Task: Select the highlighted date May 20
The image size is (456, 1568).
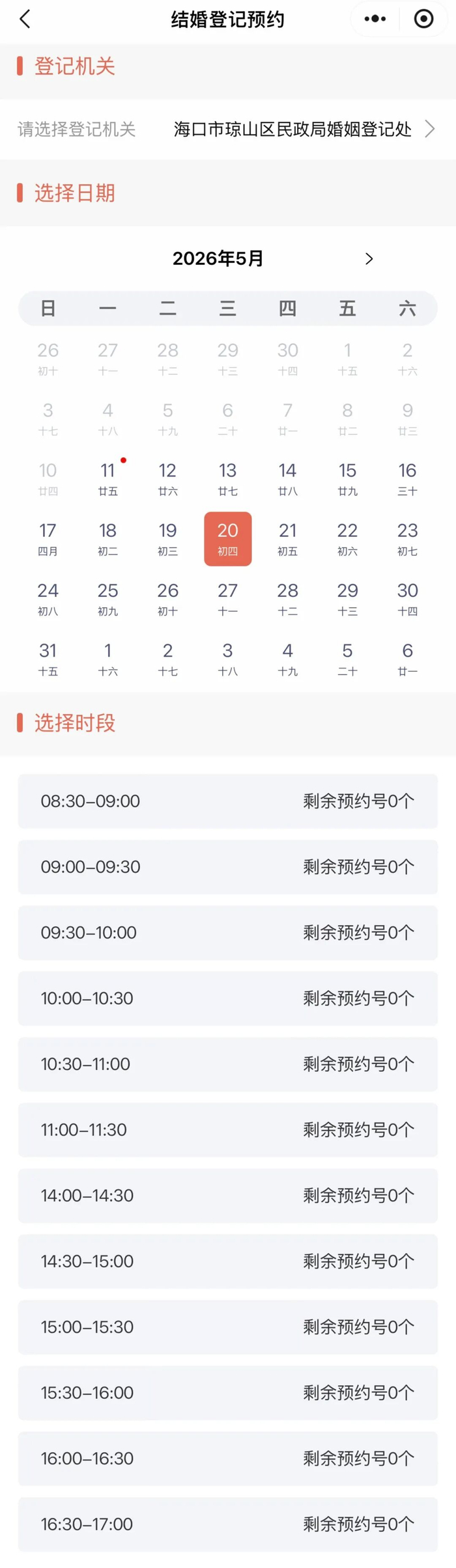Action: click(x=228, y=539)
